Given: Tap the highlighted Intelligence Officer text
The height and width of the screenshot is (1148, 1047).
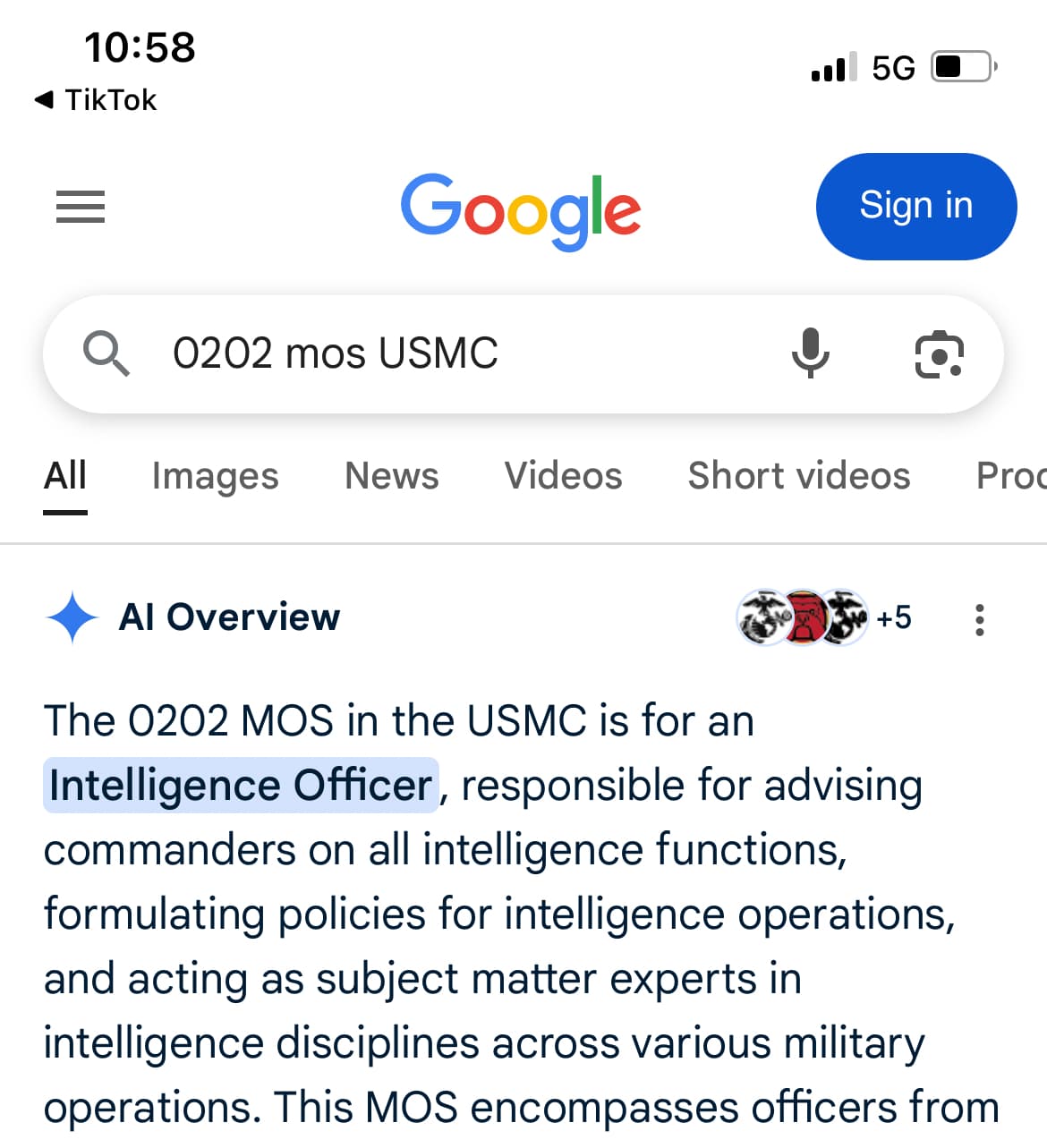Looking at the screenshot, I should [x=241, y=786].
